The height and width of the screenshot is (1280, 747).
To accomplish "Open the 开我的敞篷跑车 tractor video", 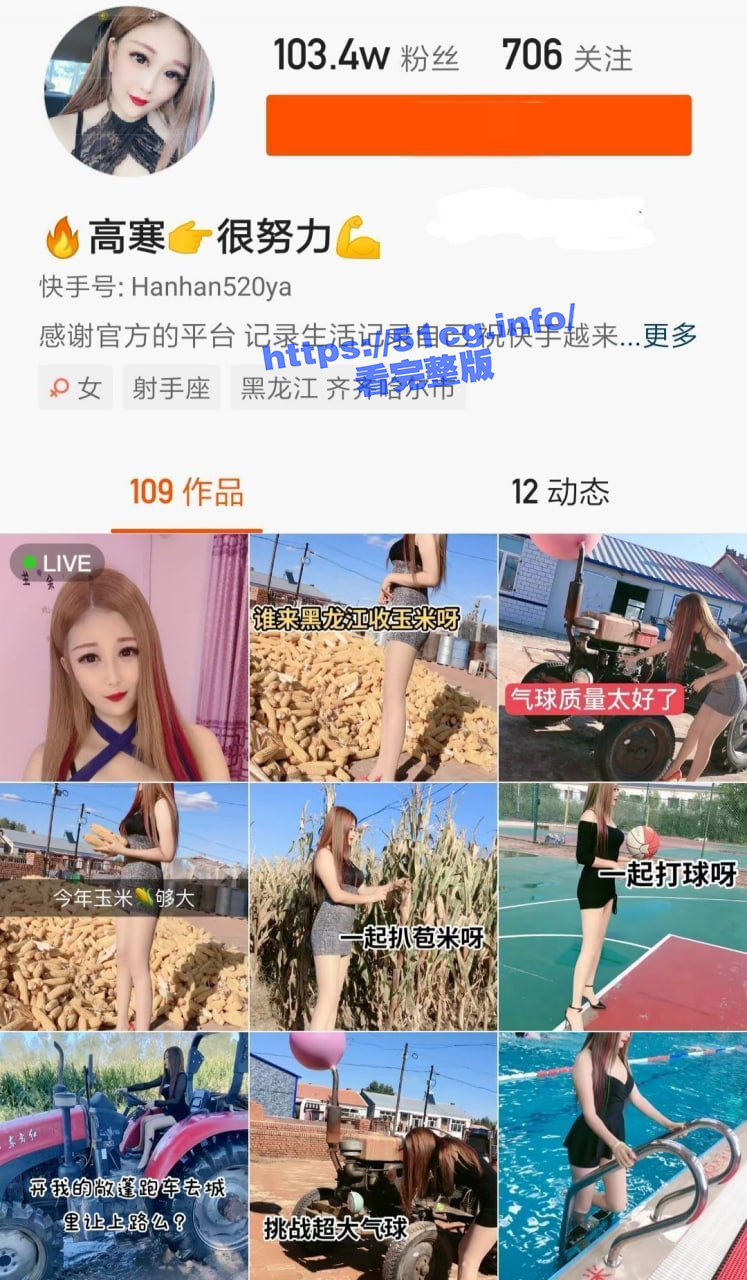I will pyautogui.click(x=123, y=1156).
